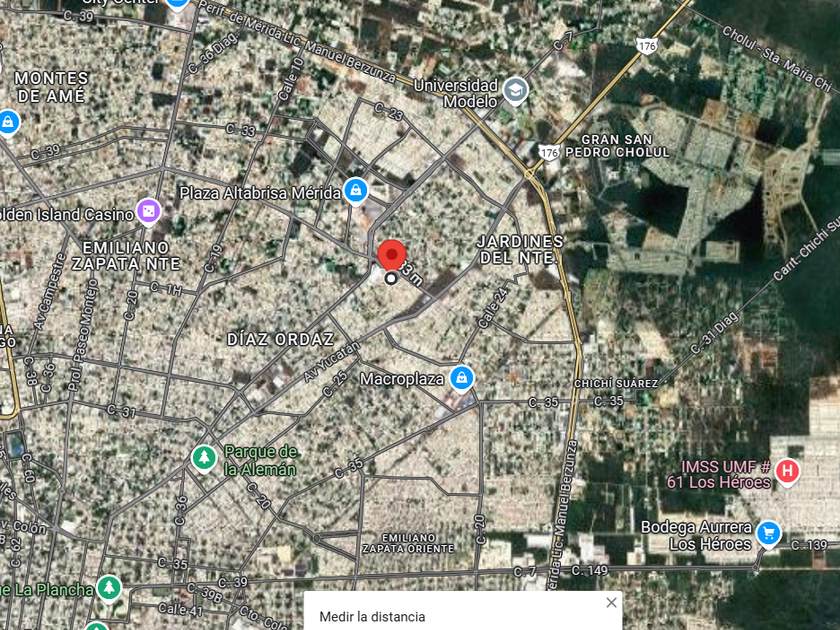Tap the La Plancha park marker

[109, 588]
